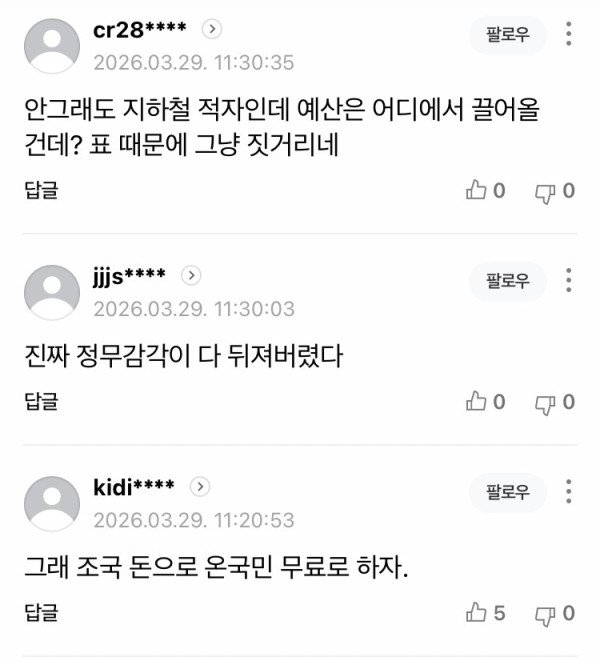Like the comment by cr28****
The image size is (600, 661).
[x=477, y=190]
